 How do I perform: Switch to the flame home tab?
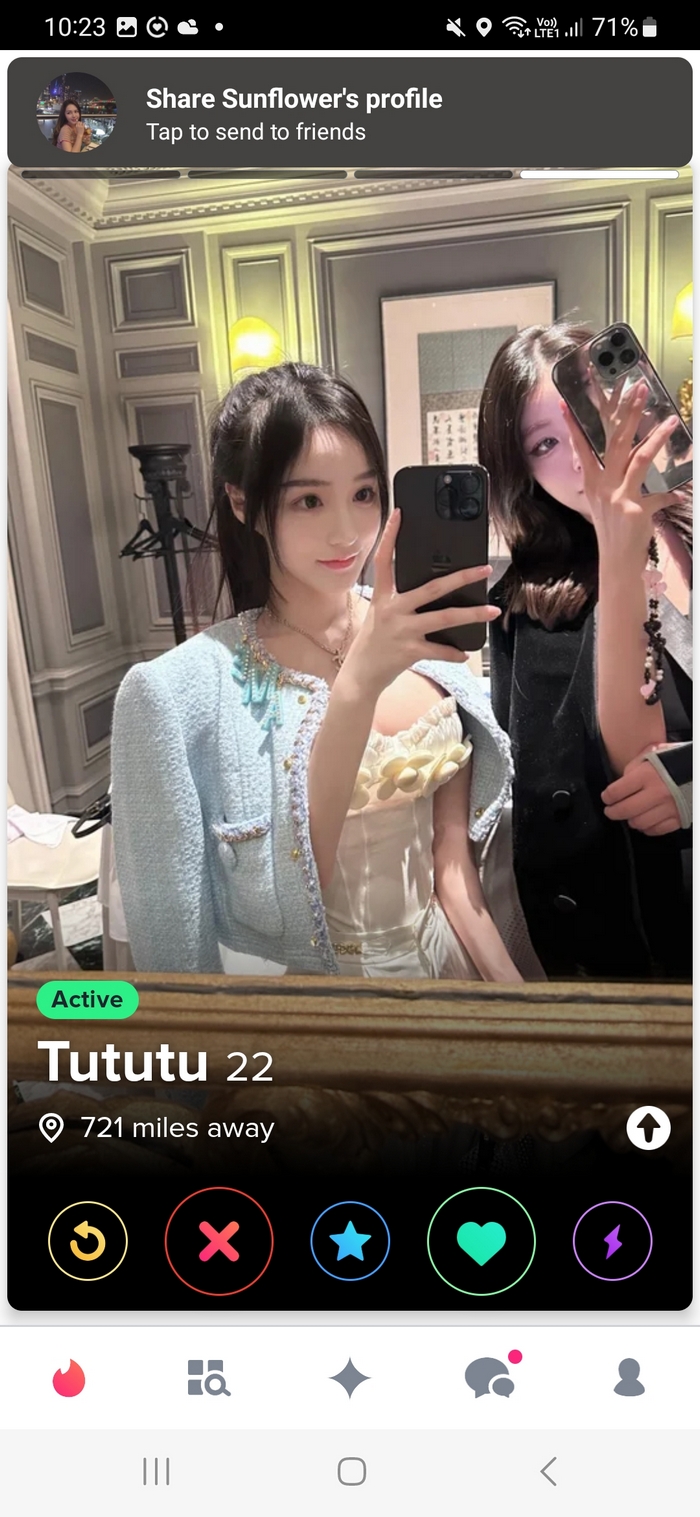pos(69,1378)
